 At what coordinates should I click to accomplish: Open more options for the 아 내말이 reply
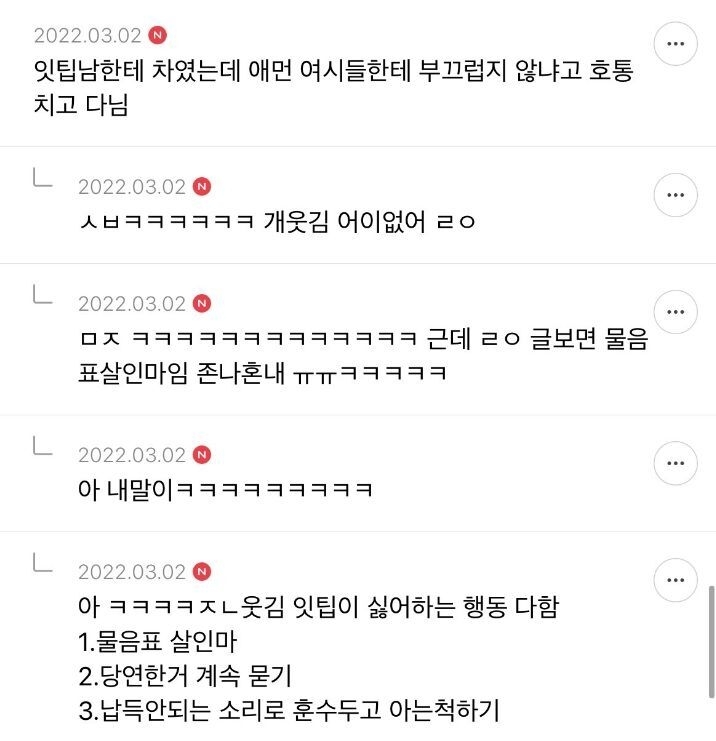pos(675,463)
